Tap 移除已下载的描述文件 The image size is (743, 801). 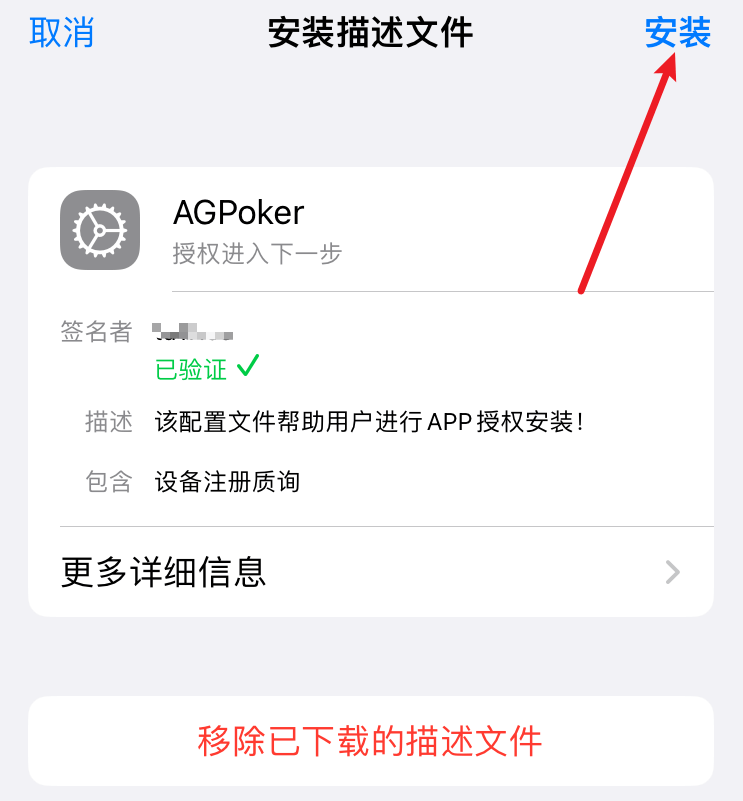point(370,741)
